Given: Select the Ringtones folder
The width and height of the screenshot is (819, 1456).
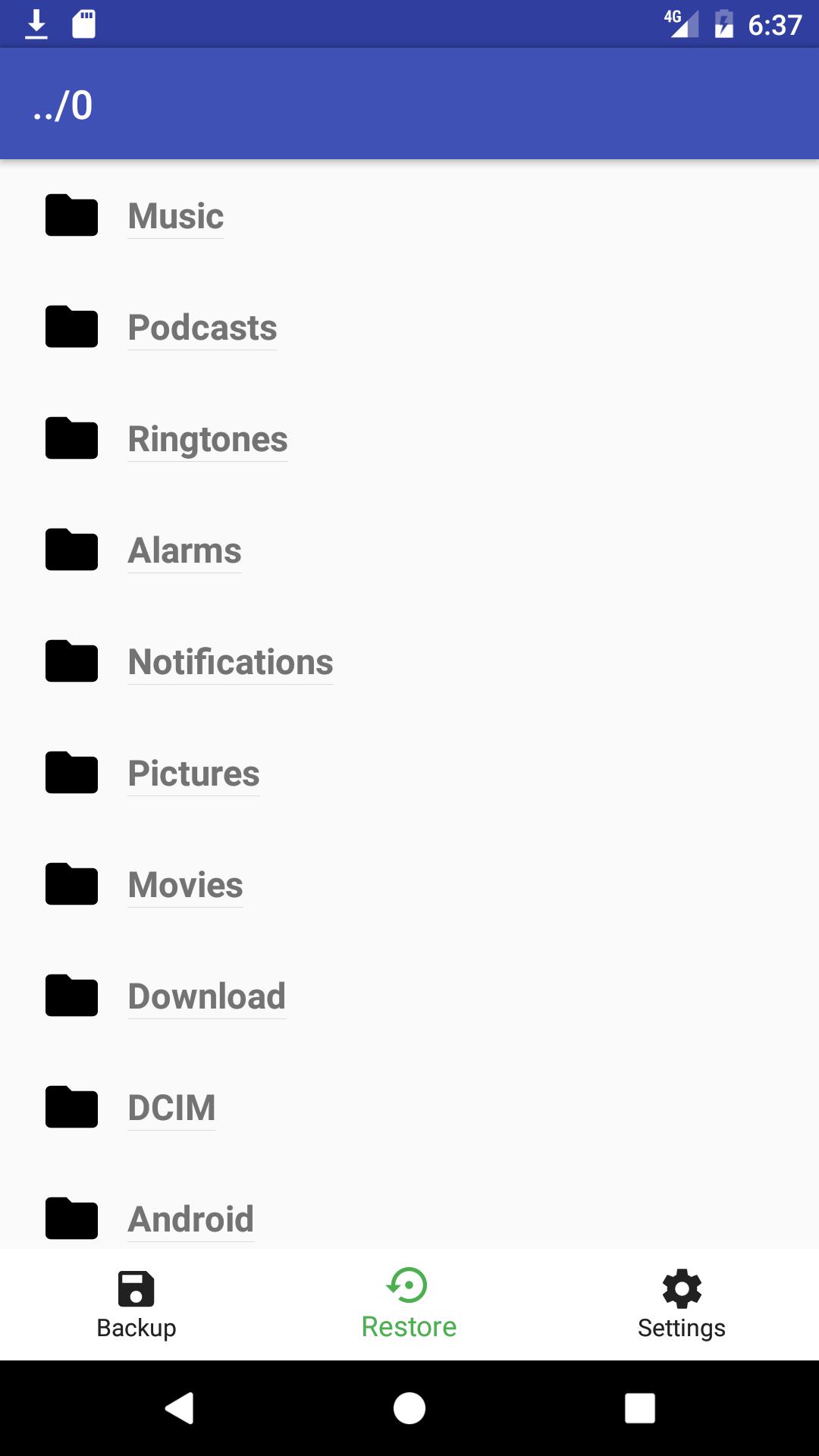Looking at the screenshot, I should coord(409,439).
